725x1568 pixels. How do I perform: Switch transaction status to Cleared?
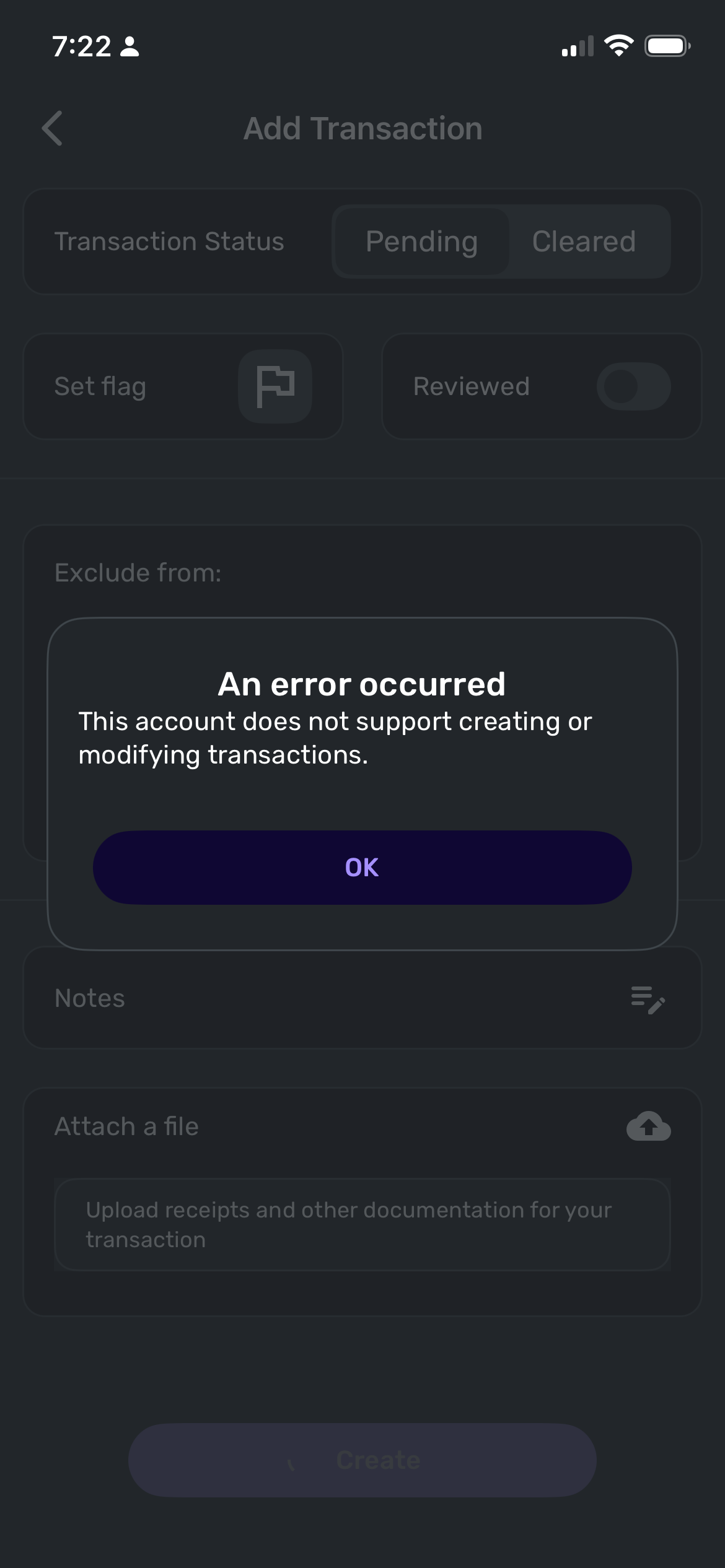[x=584, y=242]
